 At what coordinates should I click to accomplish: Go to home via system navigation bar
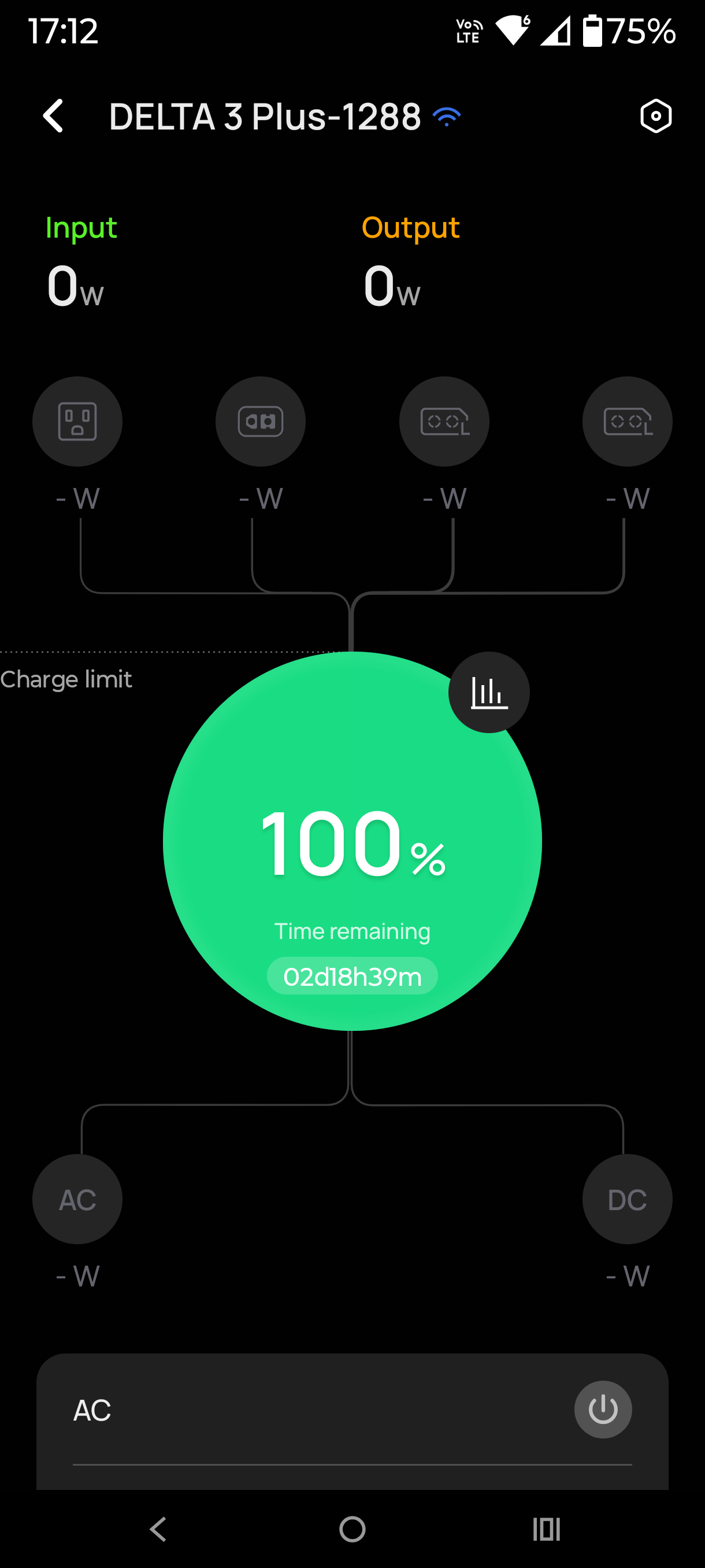pyautogui.click(x=352, y=1529)
